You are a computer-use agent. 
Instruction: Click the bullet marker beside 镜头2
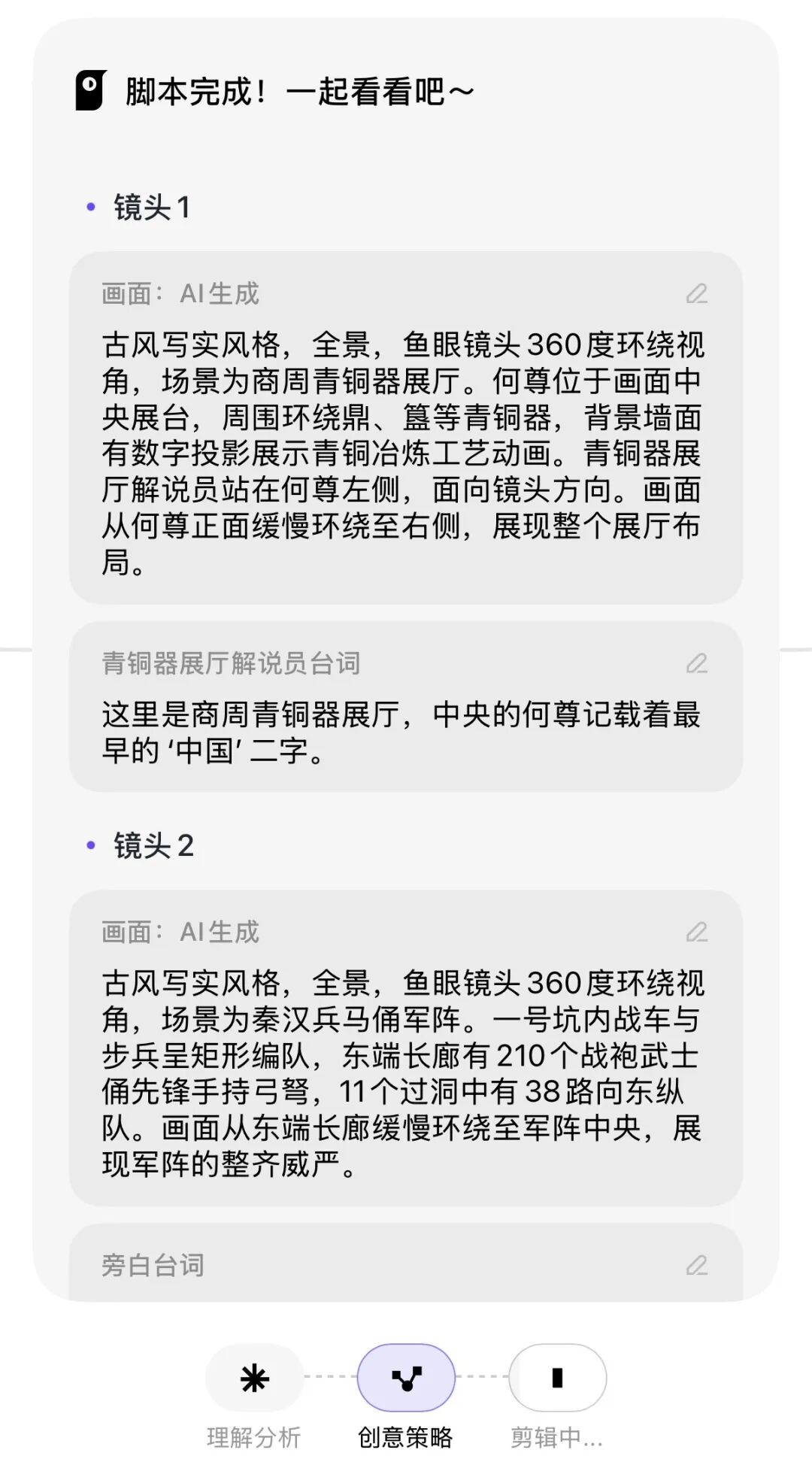90,844
